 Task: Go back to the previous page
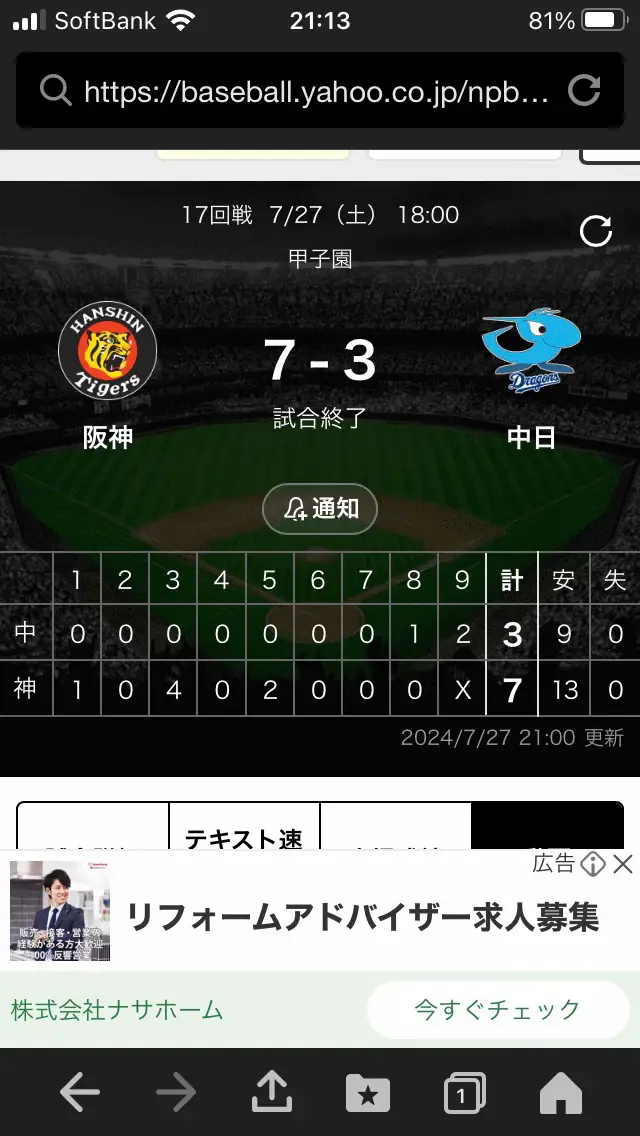tap(79, 1092)
